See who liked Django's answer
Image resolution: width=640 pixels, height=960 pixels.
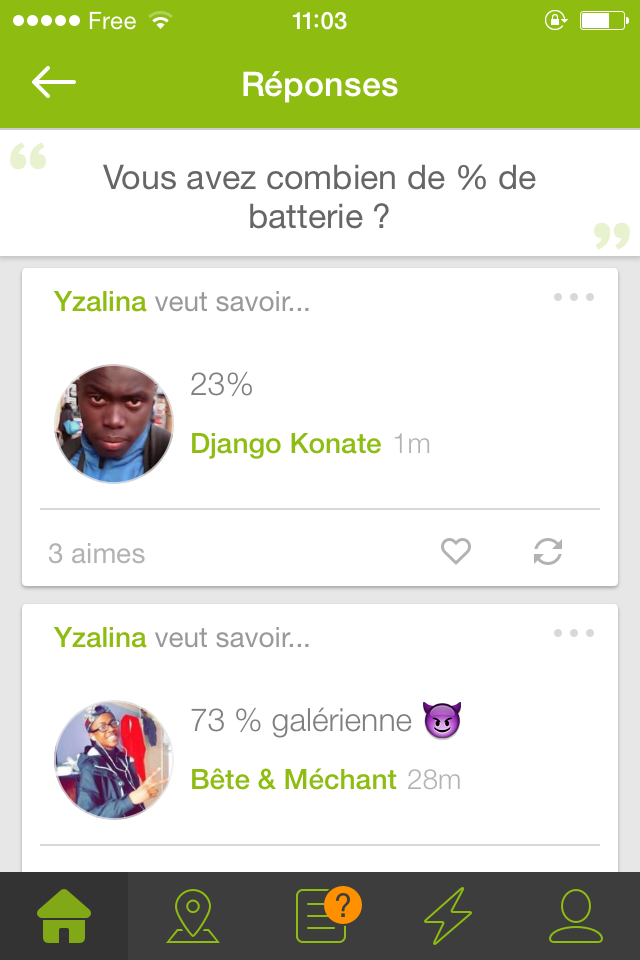tap(97, 553)
